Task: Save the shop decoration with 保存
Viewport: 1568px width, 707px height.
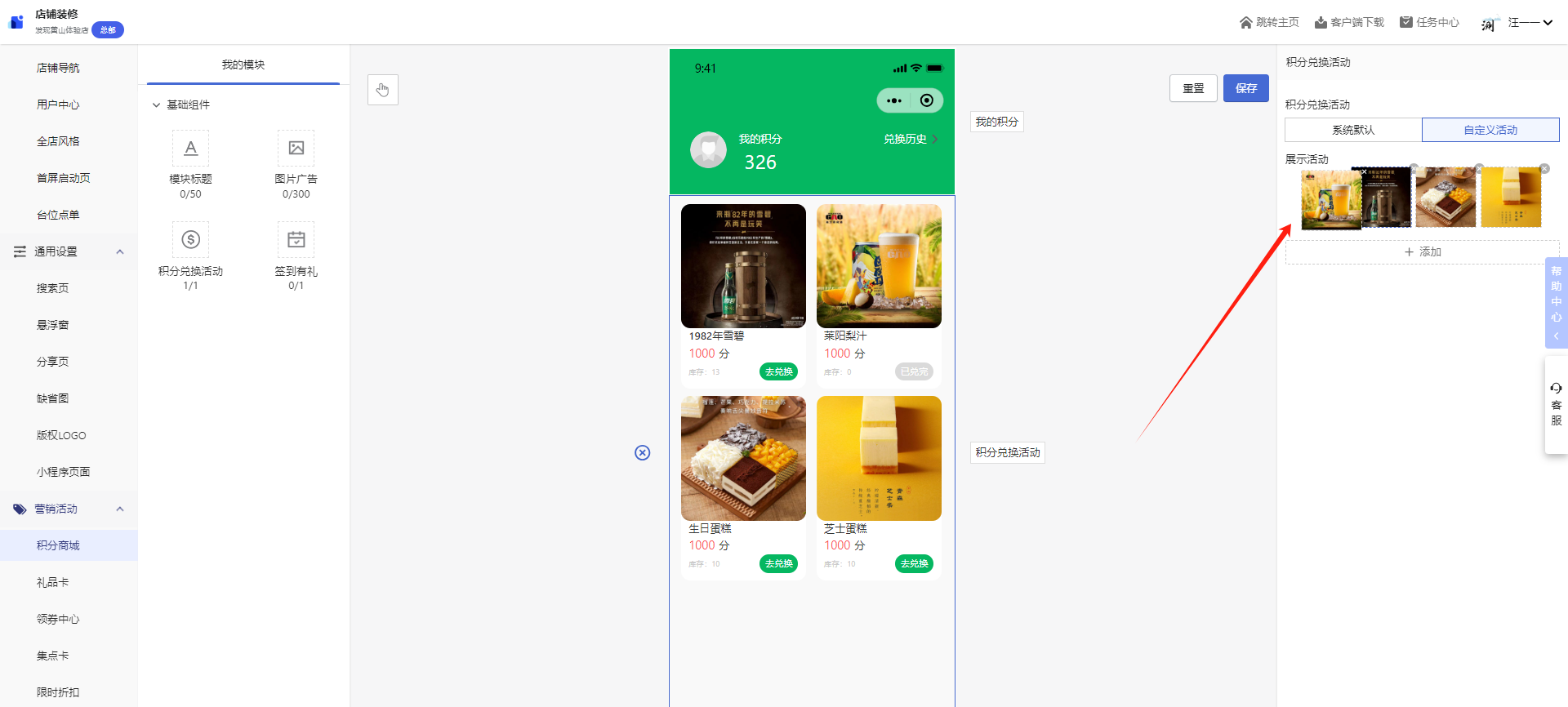Action: coord(1245,88)
